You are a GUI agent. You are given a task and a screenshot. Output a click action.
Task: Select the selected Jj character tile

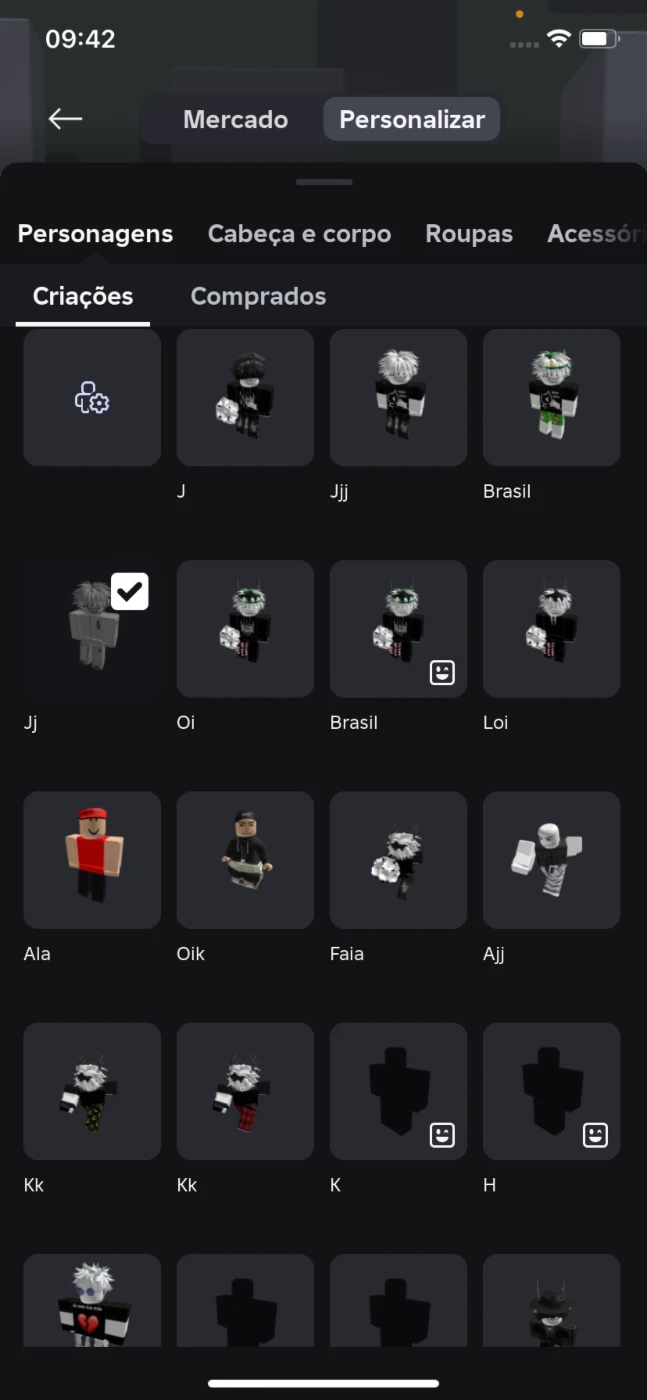92,629
